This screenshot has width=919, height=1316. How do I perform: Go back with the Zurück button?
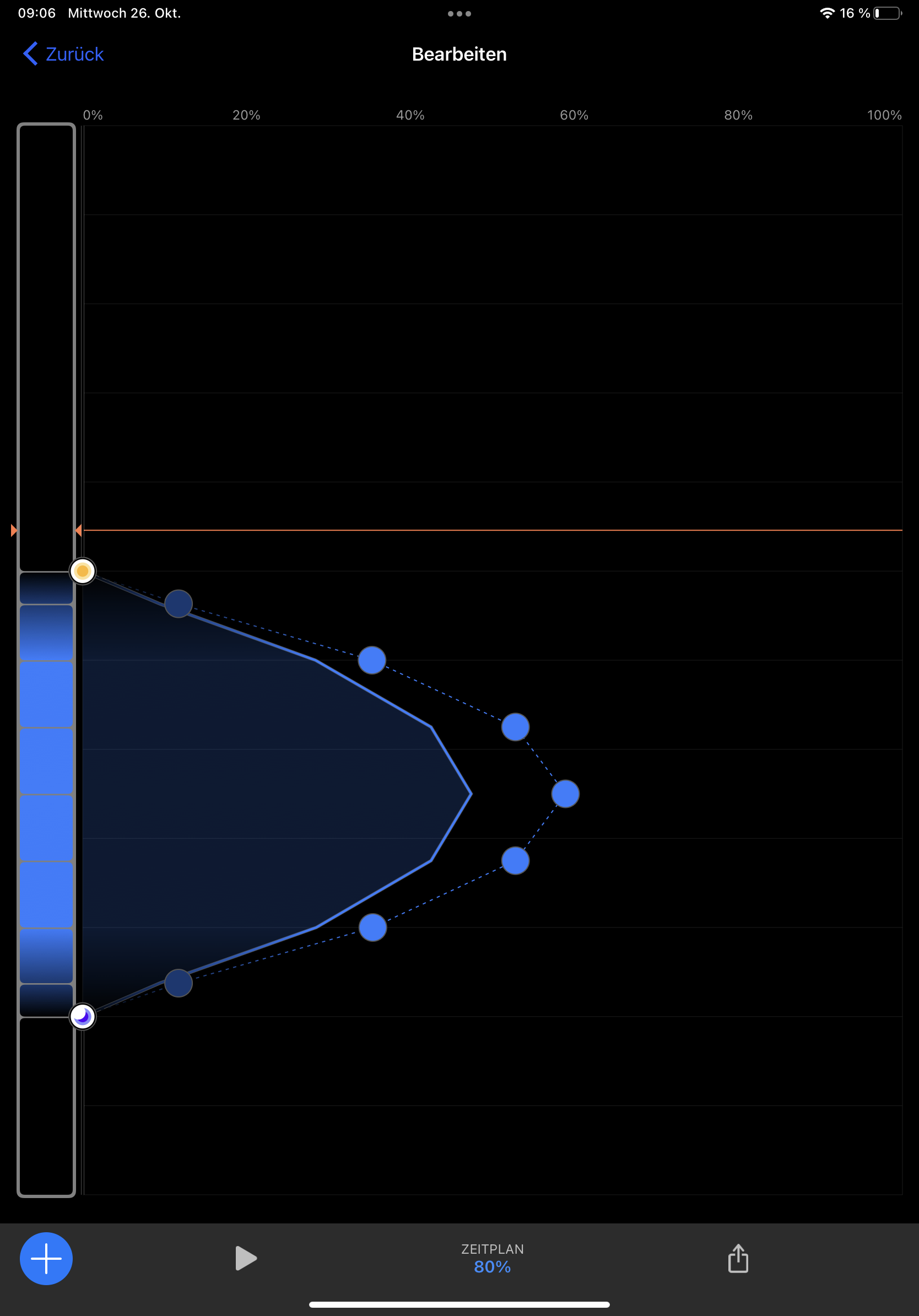63,54
